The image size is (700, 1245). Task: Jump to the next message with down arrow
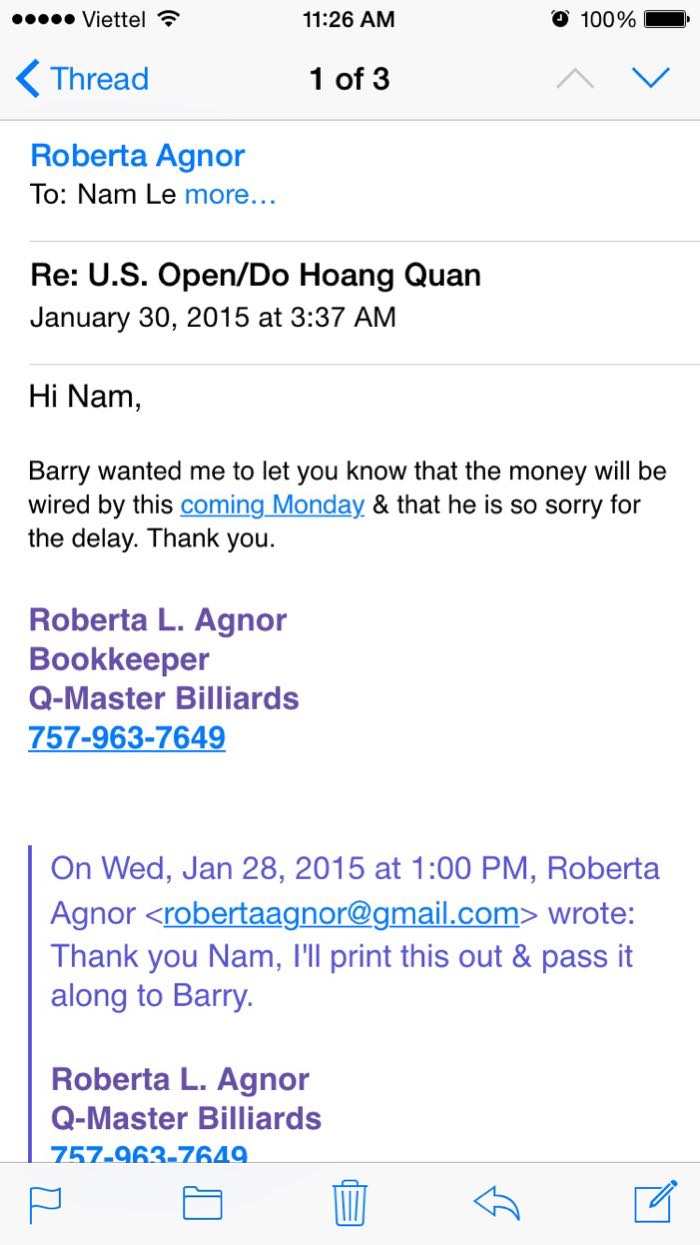coord(651,78)
